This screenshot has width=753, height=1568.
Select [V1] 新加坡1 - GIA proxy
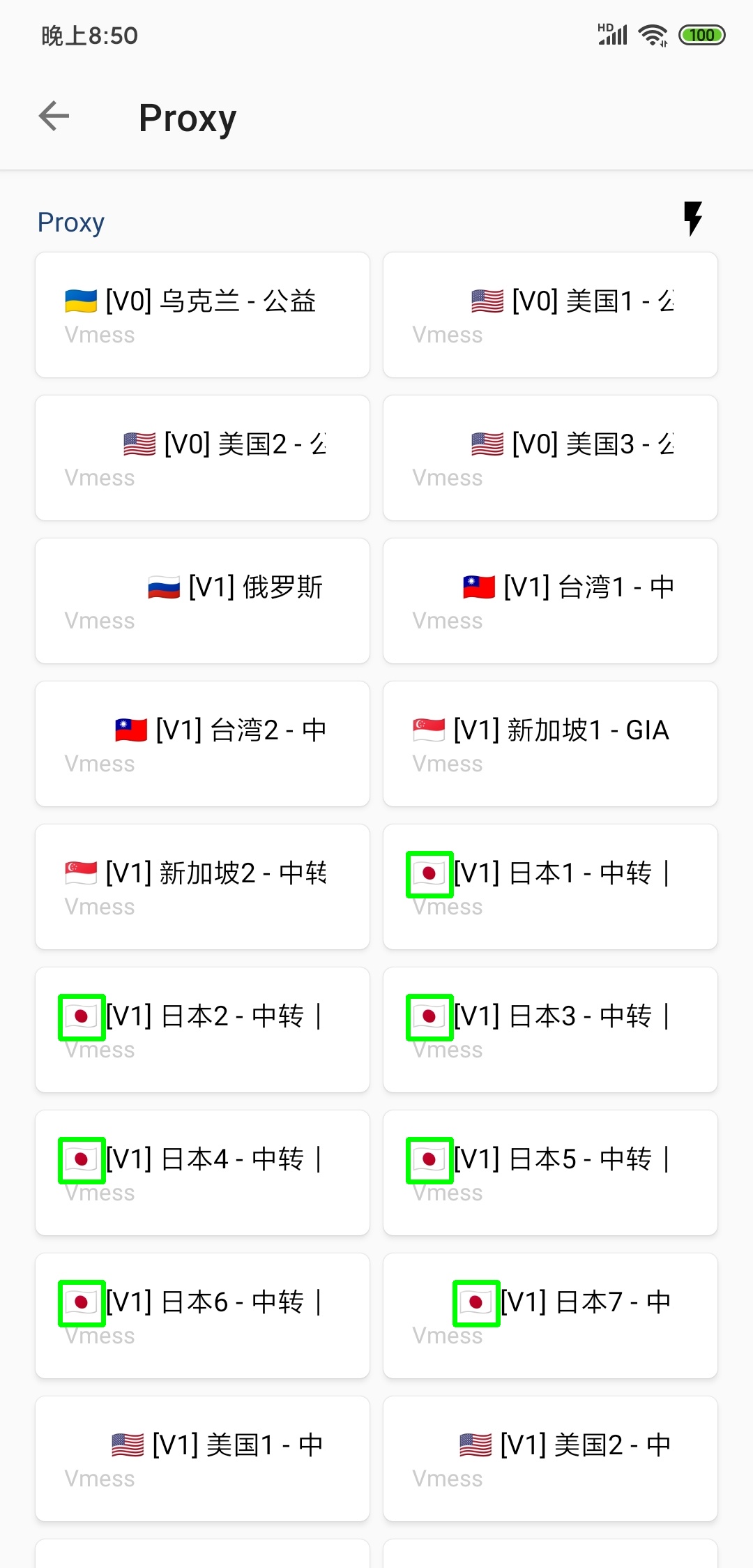(x=550, y=744)
